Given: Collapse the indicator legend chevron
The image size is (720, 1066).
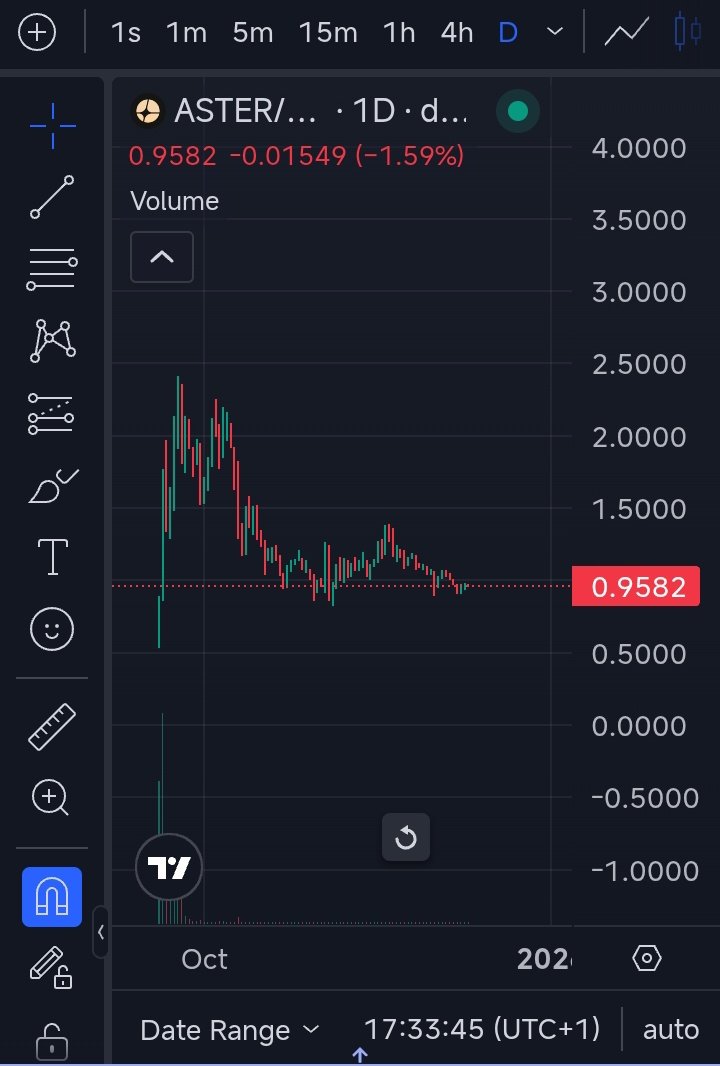Looking at the screenshot, I should coord(162,257).
